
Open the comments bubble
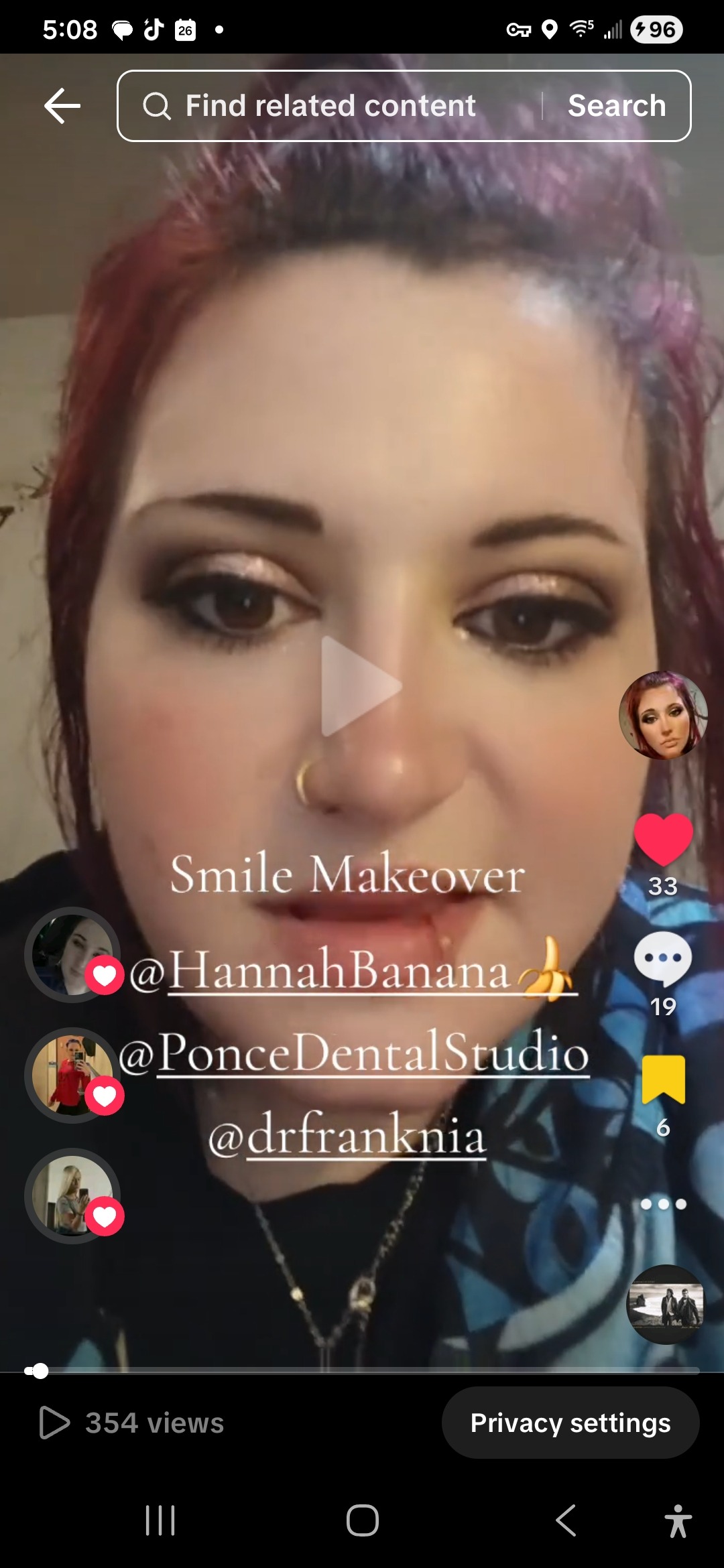(663, 960)
